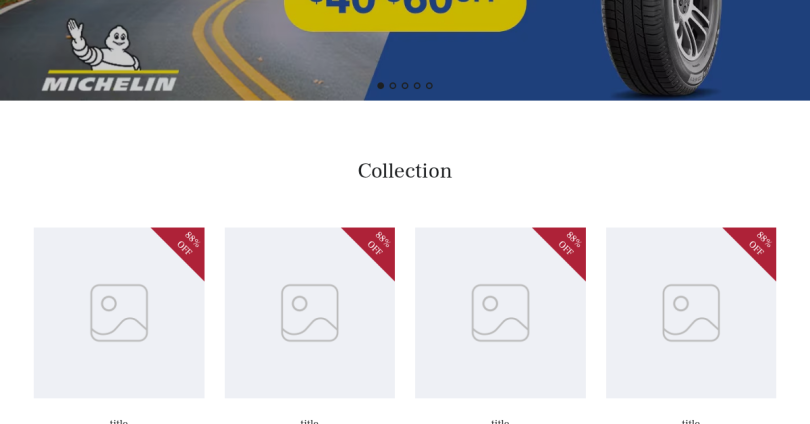This screenshot has height=424, width=810.
Task: Jump to the second carousel slide dot
Action: point(393,86)
